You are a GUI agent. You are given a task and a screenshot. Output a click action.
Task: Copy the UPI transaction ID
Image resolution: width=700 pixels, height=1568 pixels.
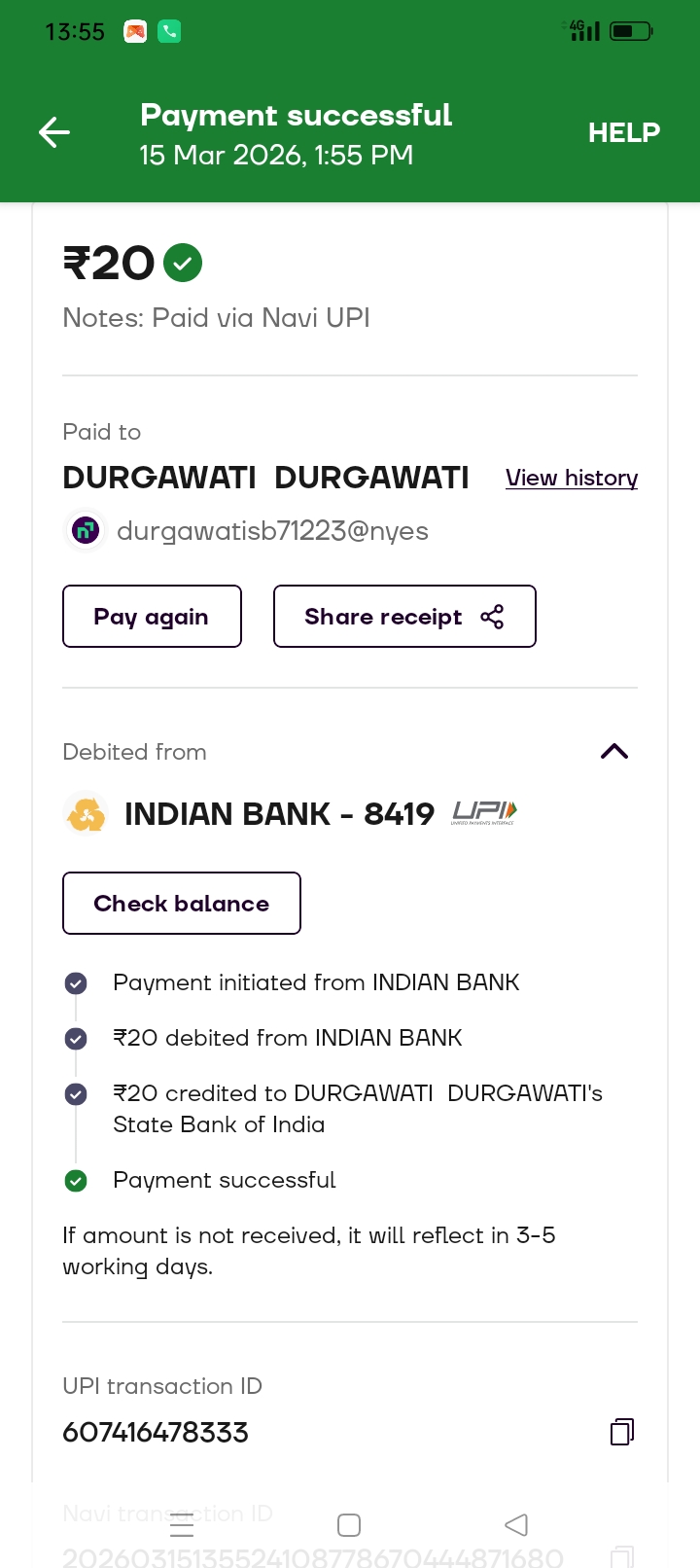pos(622,1432)
